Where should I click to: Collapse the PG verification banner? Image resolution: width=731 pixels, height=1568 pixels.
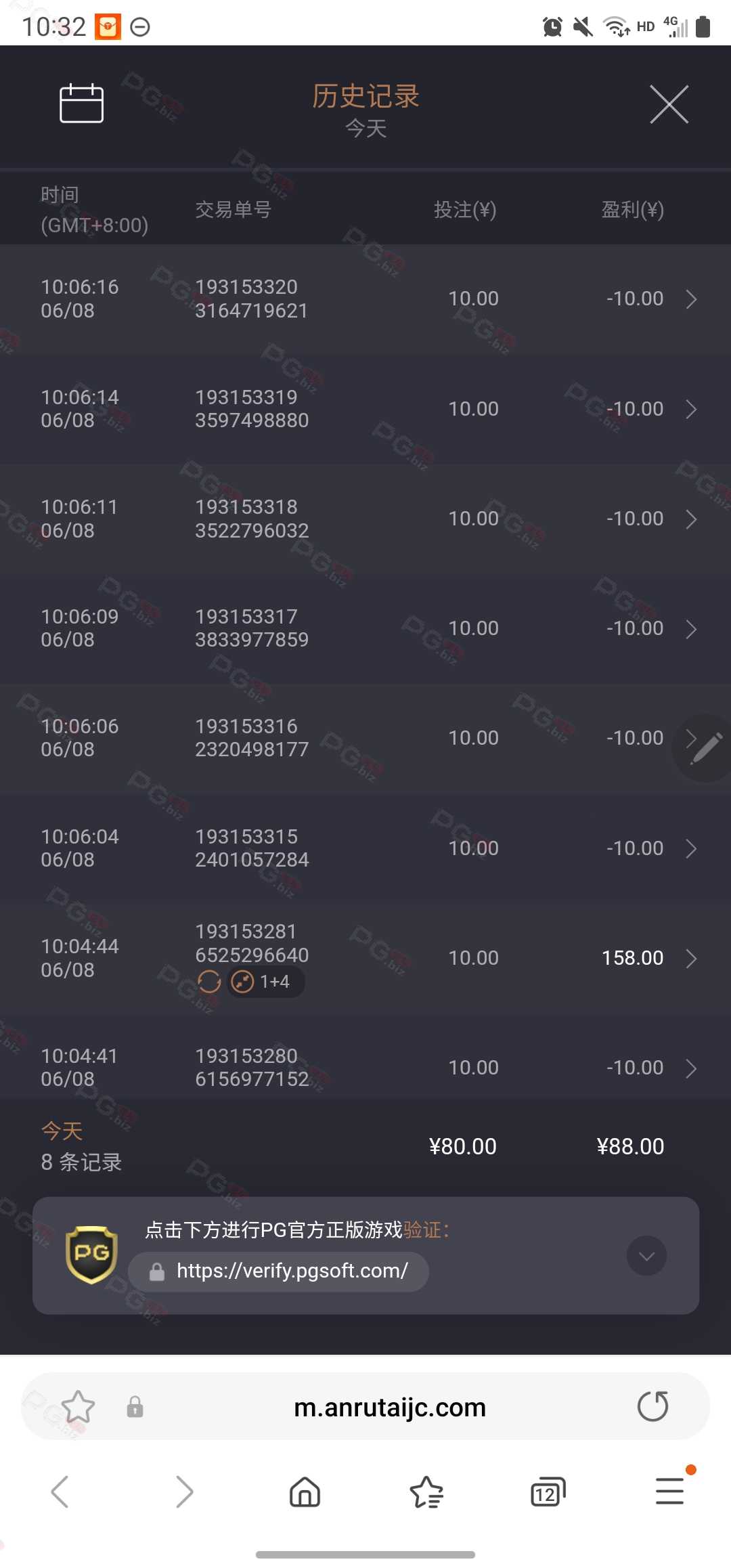pos(646,1256)
